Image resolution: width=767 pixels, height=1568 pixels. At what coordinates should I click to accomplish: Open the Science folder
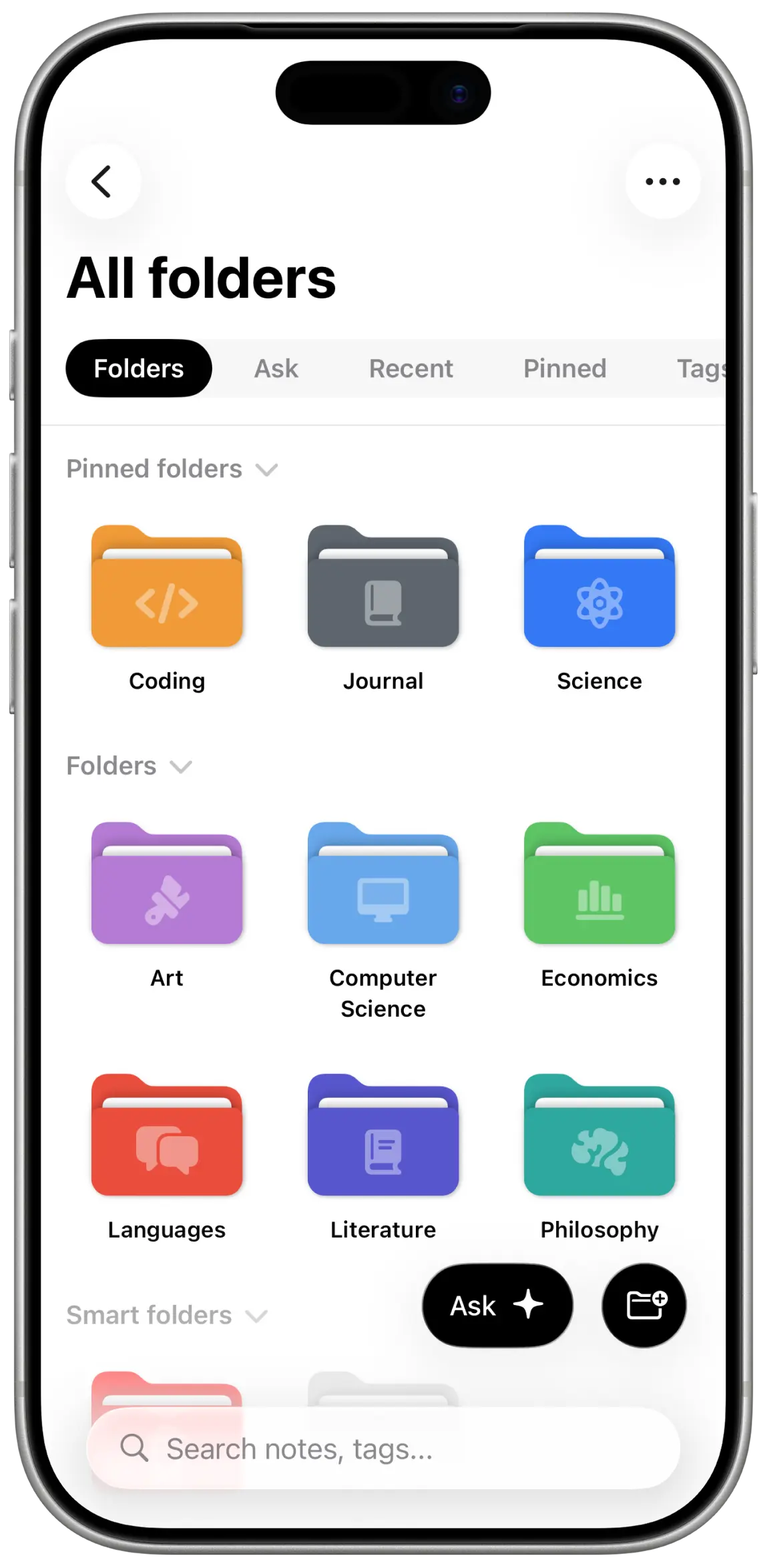(599, 586)
